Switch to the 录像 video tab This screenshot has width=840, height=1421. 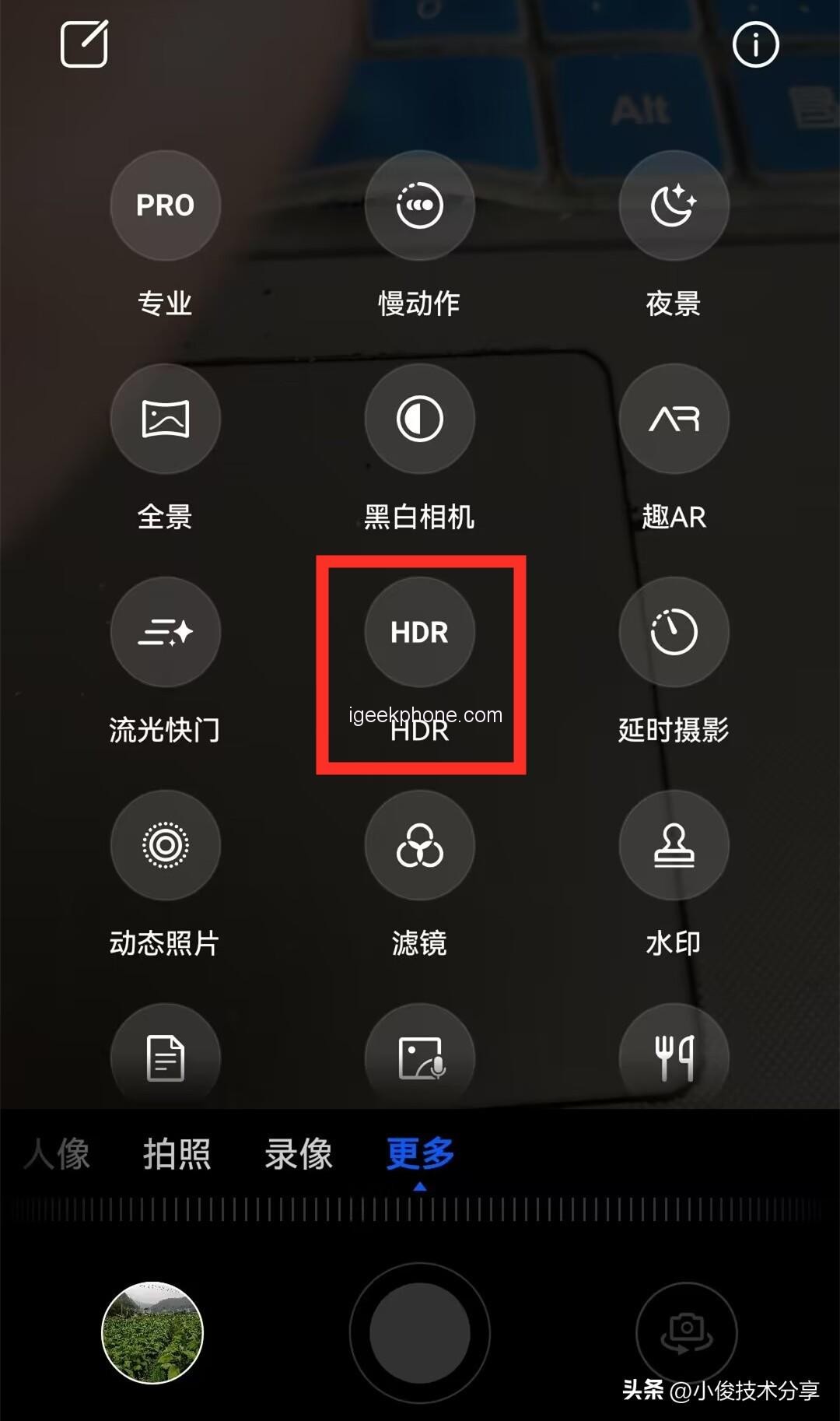(299, 1153)
